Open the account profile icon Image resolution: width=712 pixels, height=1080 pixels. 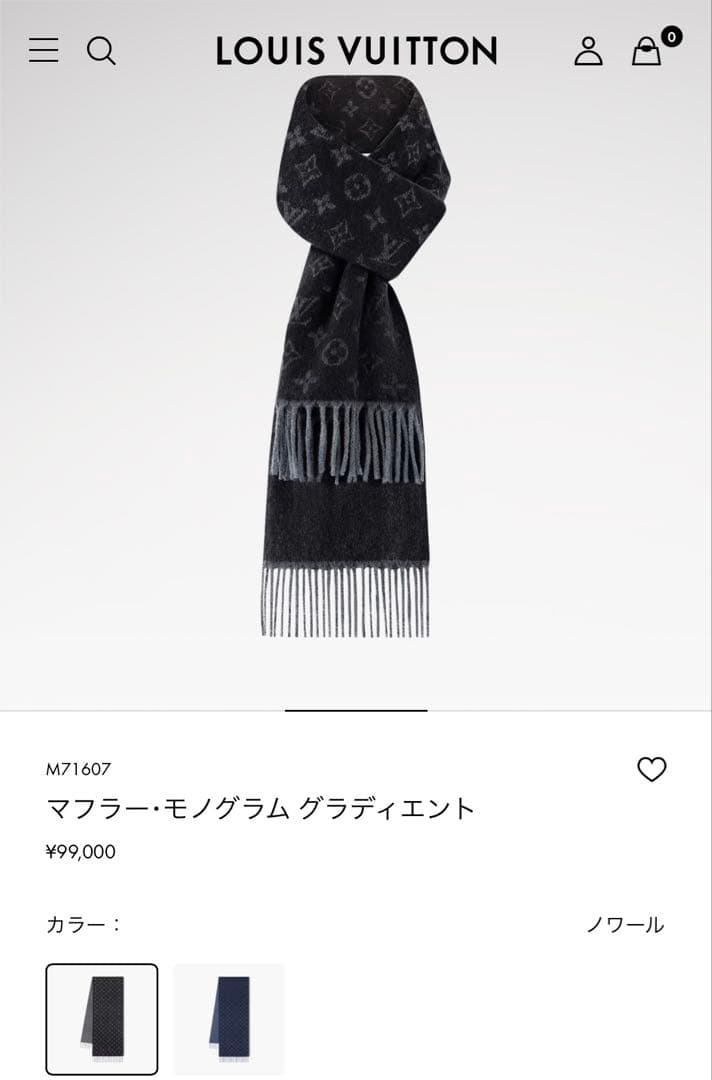(x=588, y=51)
